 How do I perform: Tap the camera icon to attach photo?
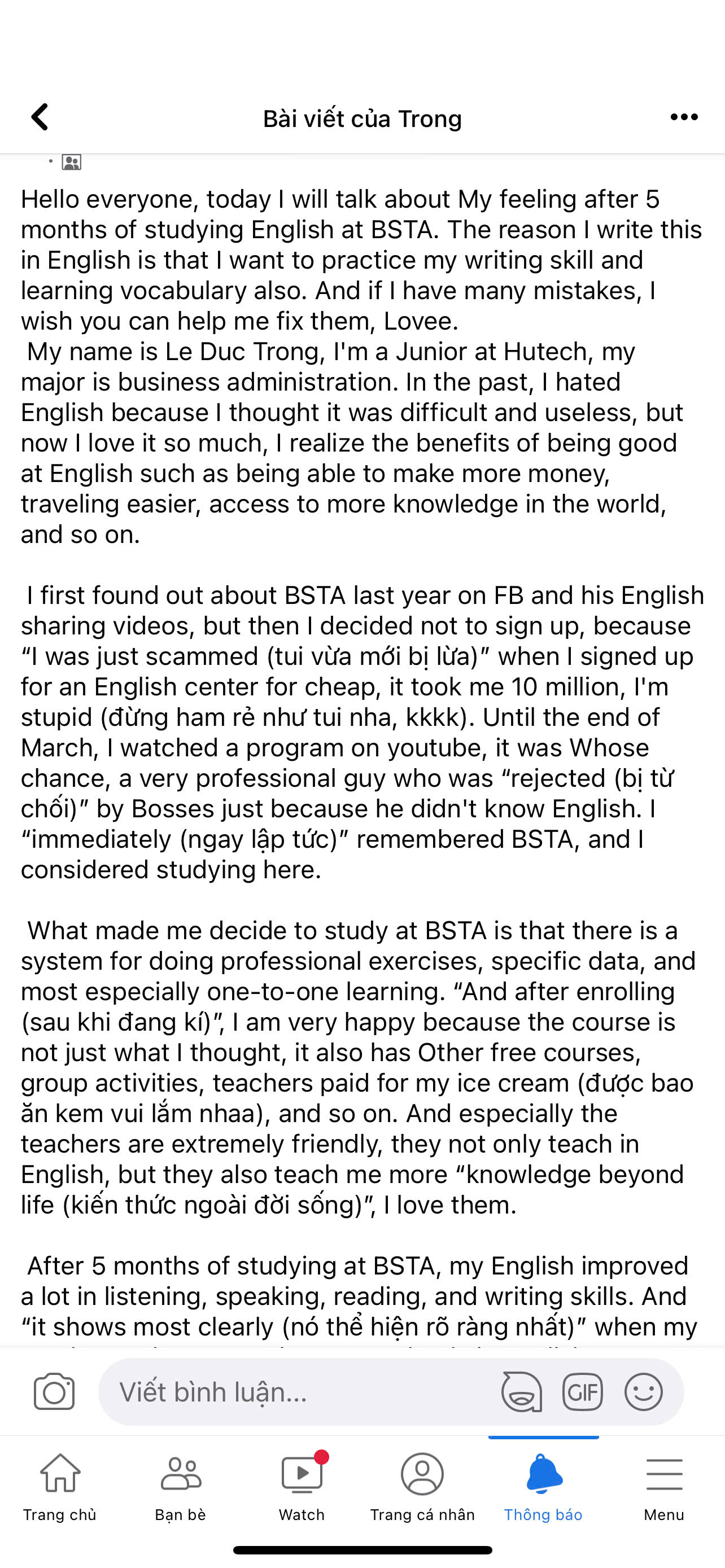54,1391
